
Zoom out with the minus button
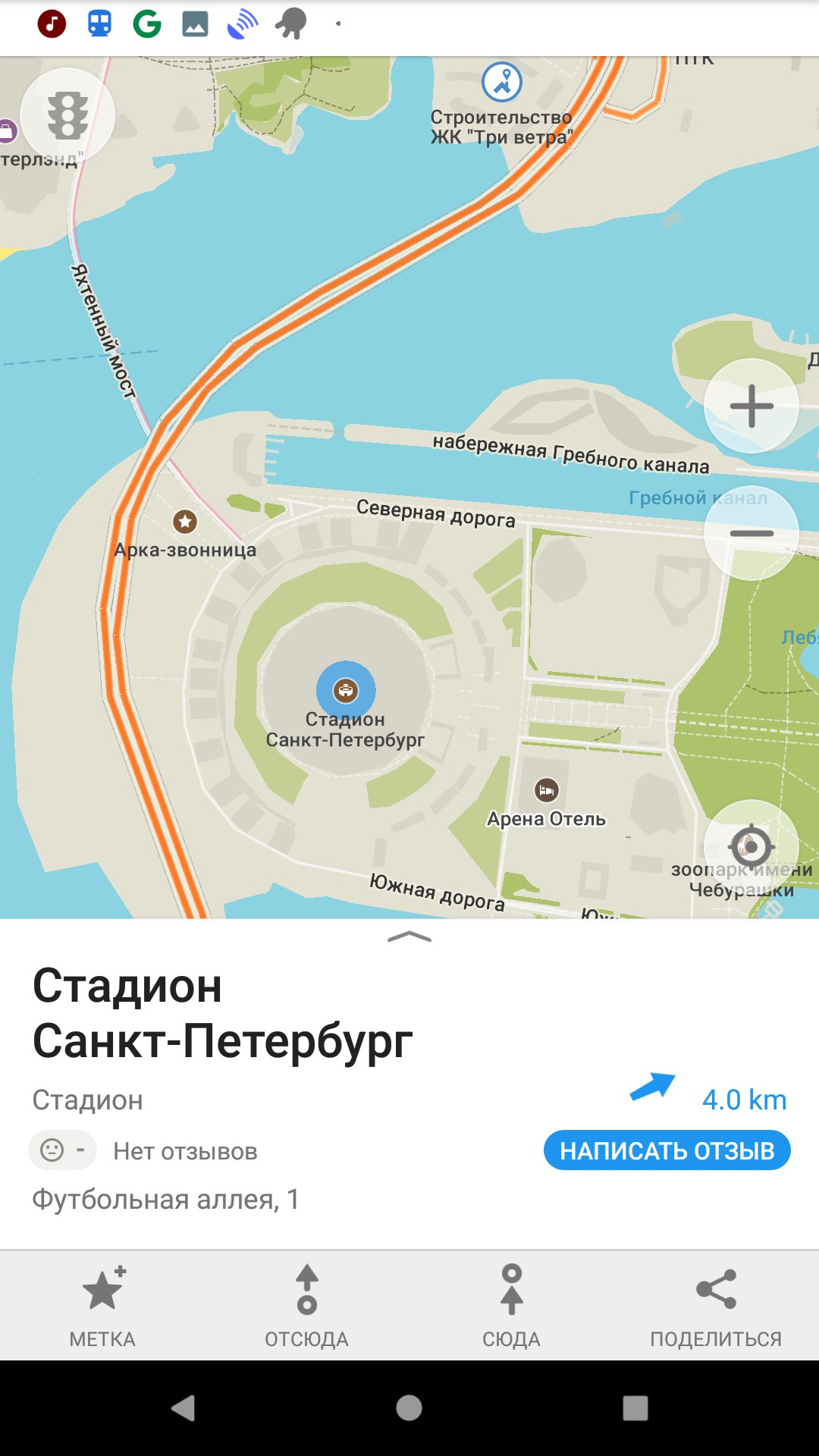752,533
